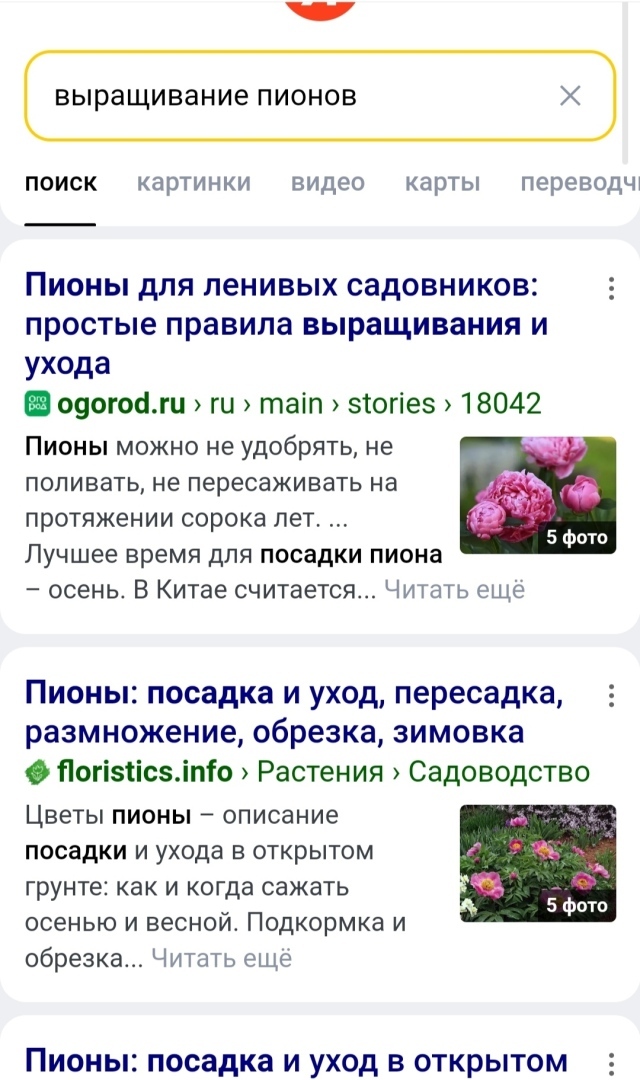Open the floristics.info site link

[x=144, y=772]
